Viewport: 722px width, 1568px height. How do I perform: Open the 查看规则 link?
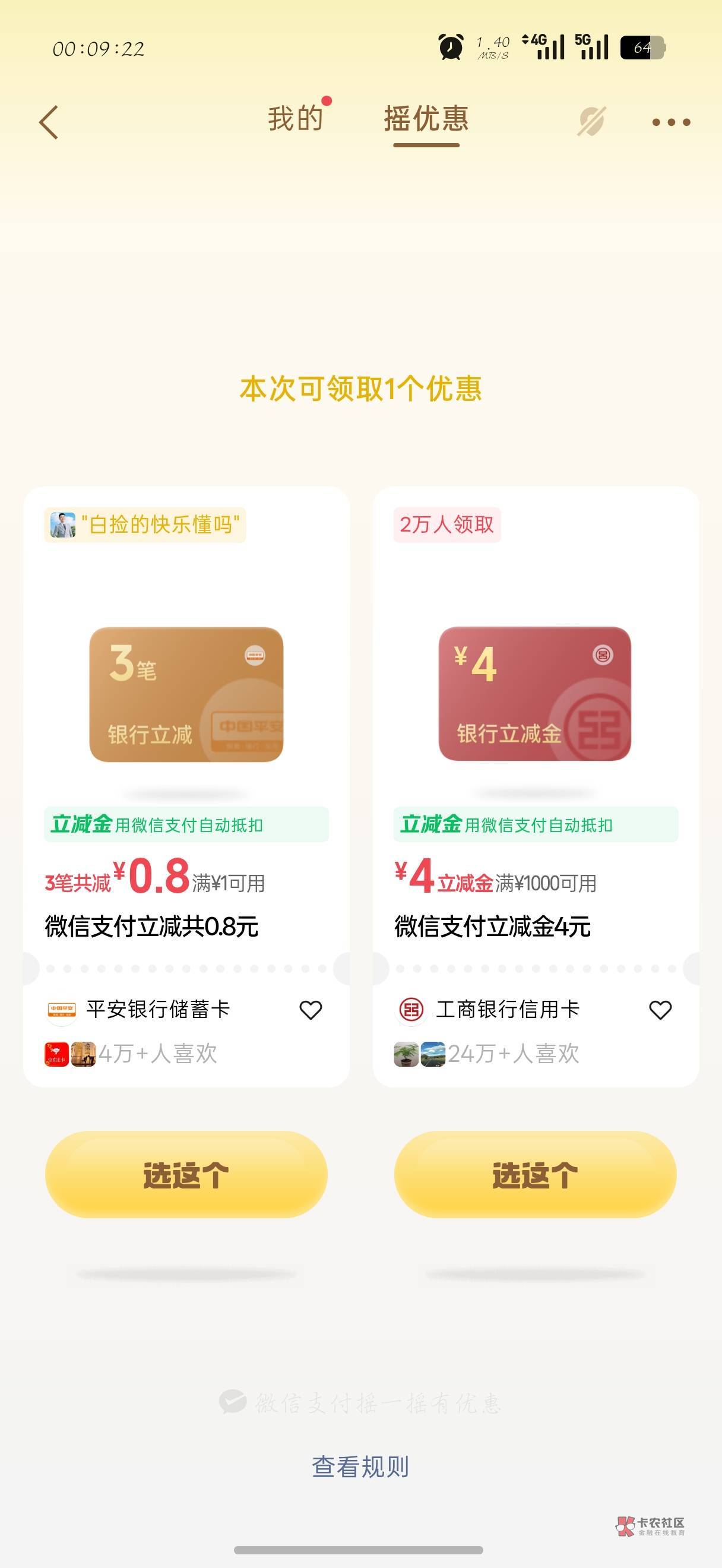(x=360, y=1467)
